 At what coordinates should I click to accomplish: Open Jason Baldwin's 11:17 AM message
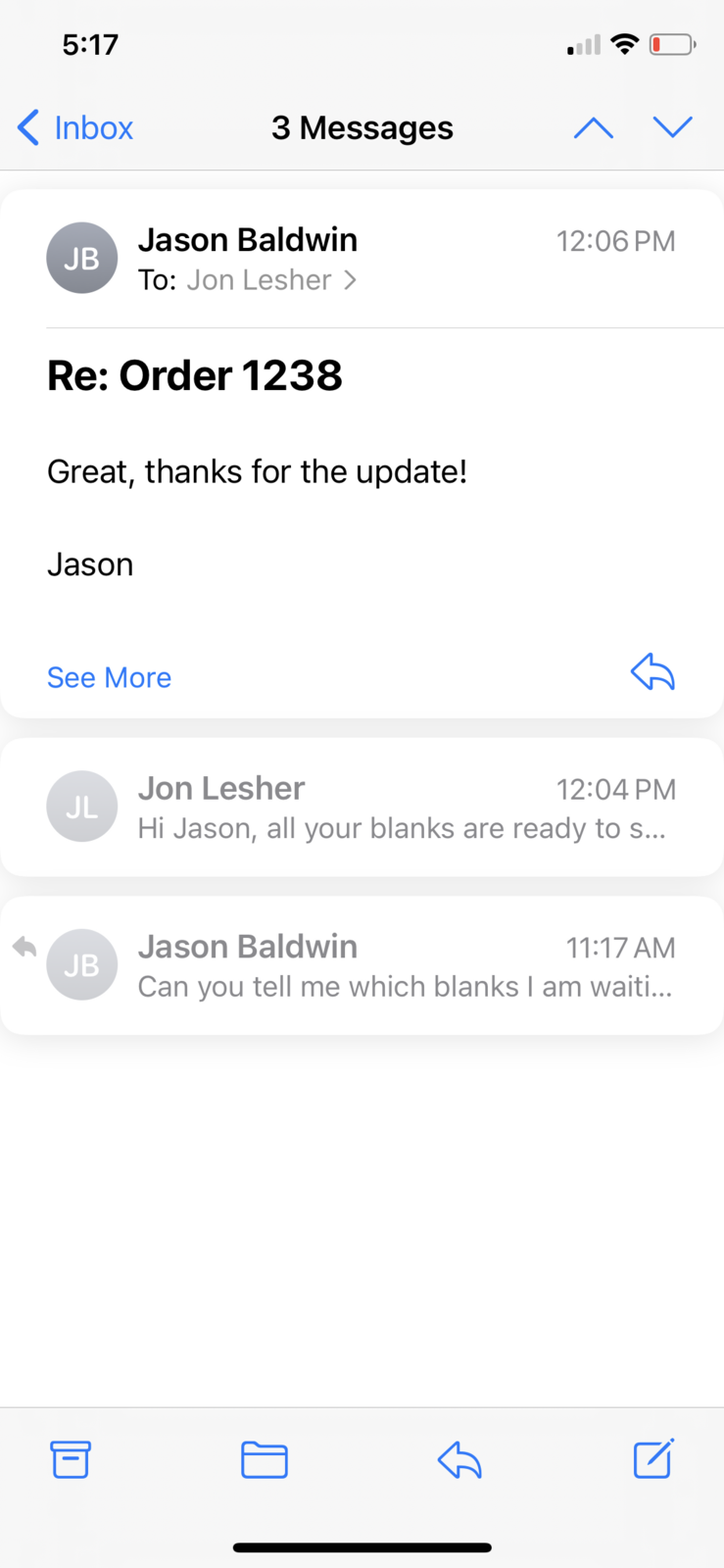[x=362, y=965]
